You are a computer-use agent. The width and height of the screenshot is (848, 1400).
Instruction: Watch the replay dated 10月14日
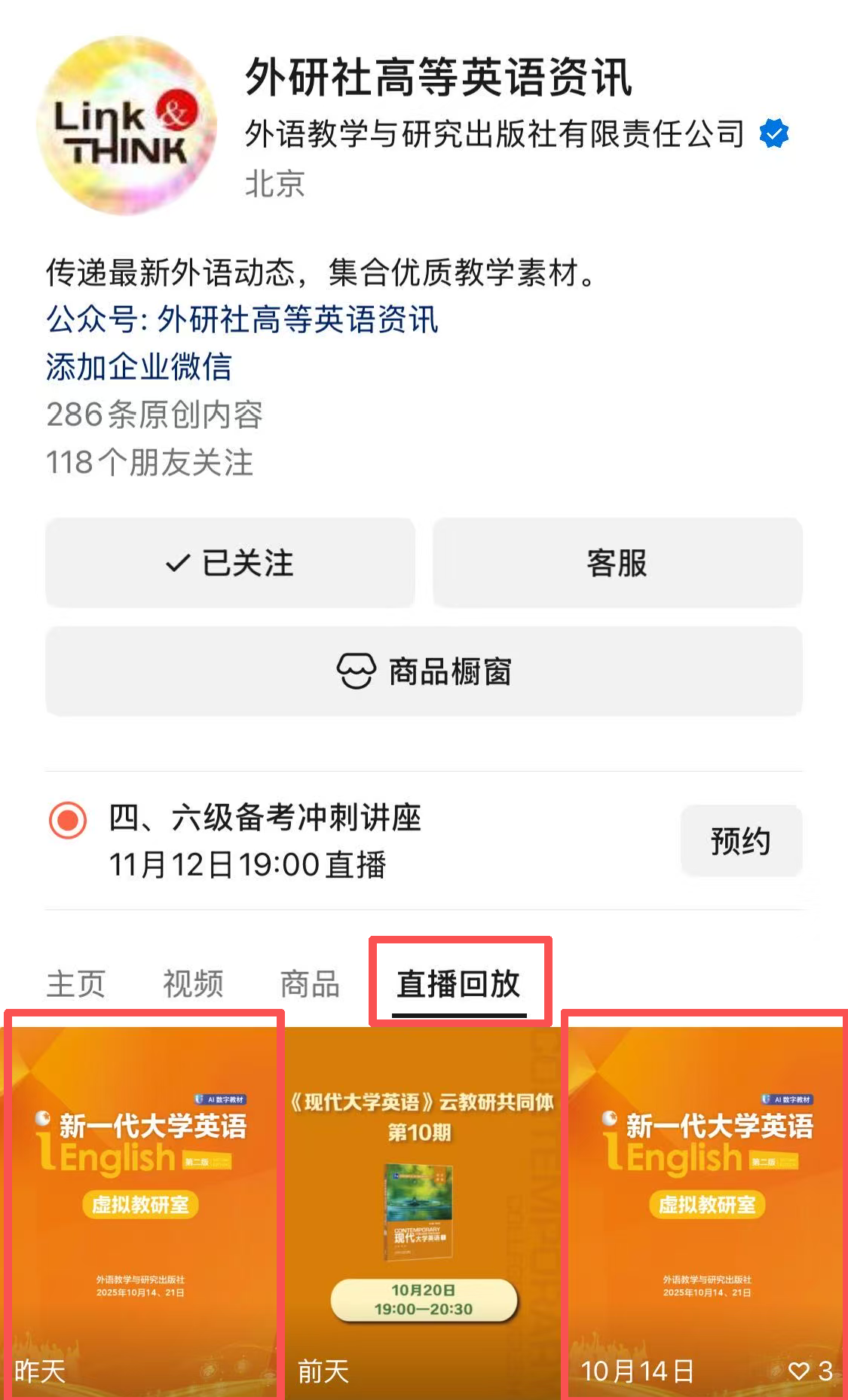[x=706, y=1206]
